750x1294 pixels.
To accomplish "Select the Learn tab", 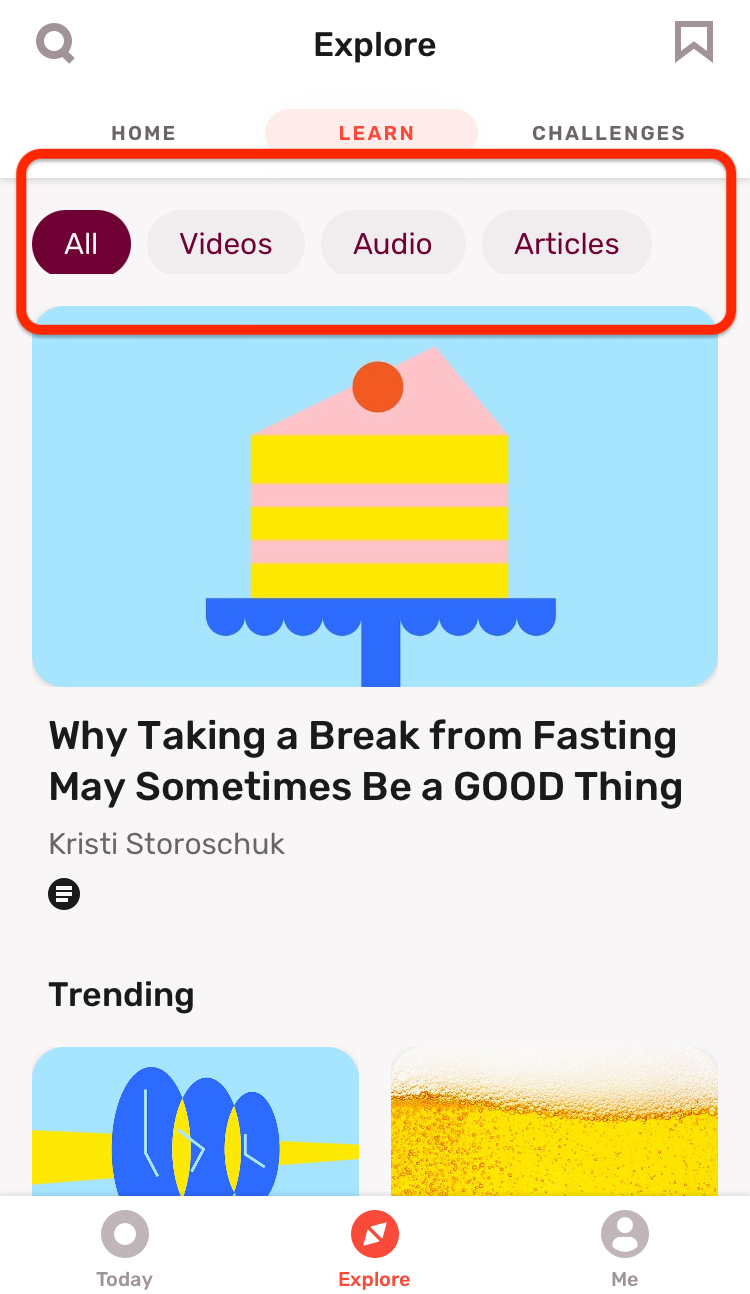I will pos(376,133).
